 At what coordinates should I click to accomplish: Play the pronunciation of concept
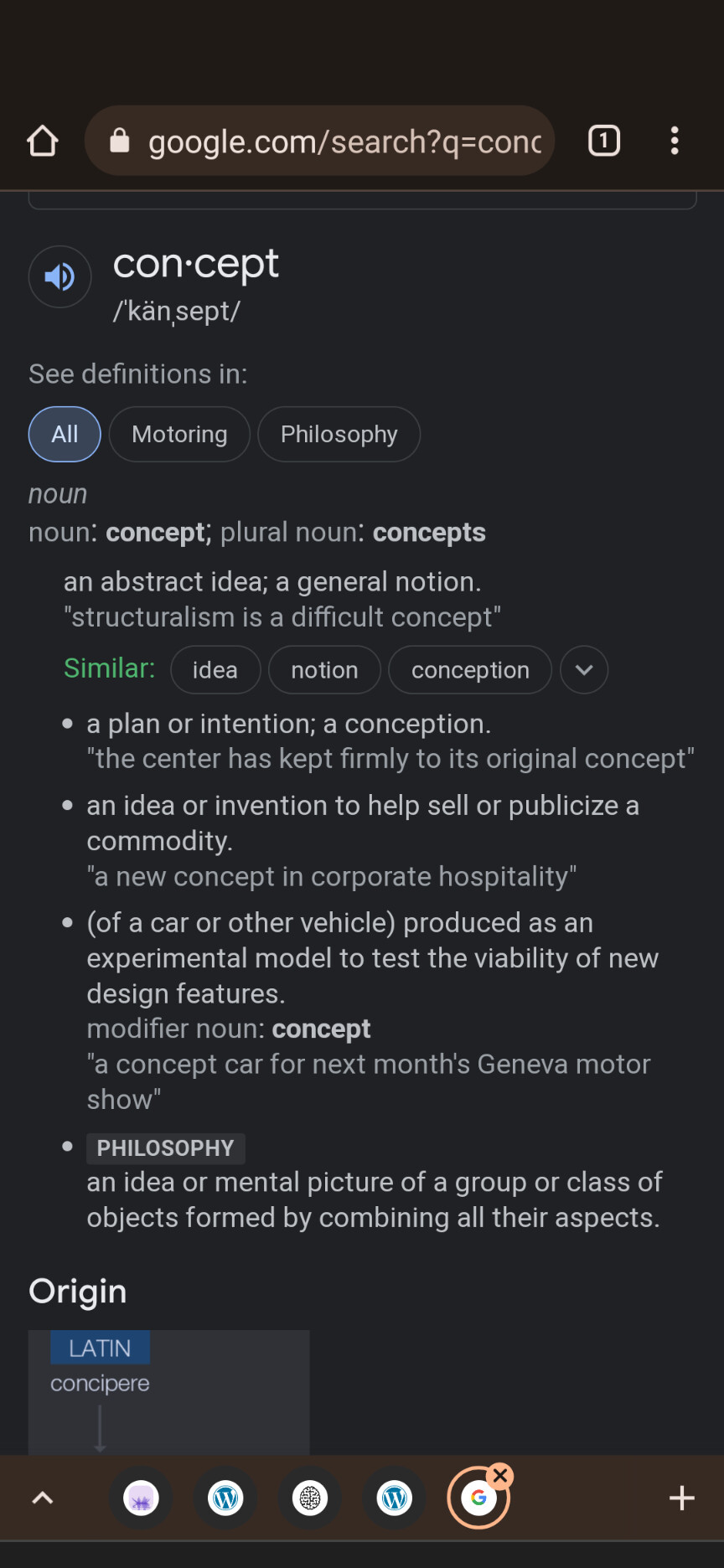59,276
